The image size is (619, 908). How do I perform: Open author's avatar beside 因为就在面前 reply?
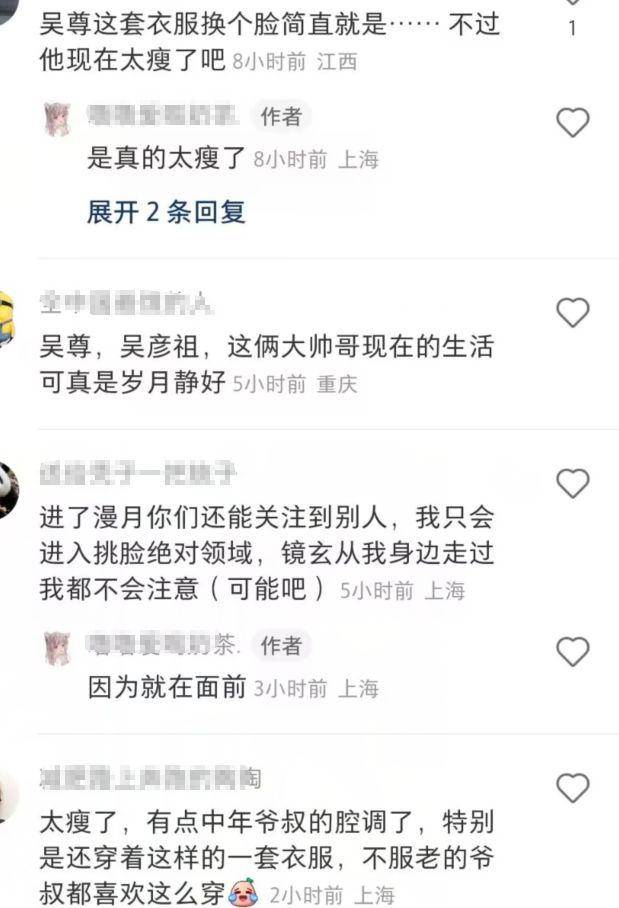tap(59, 648)
